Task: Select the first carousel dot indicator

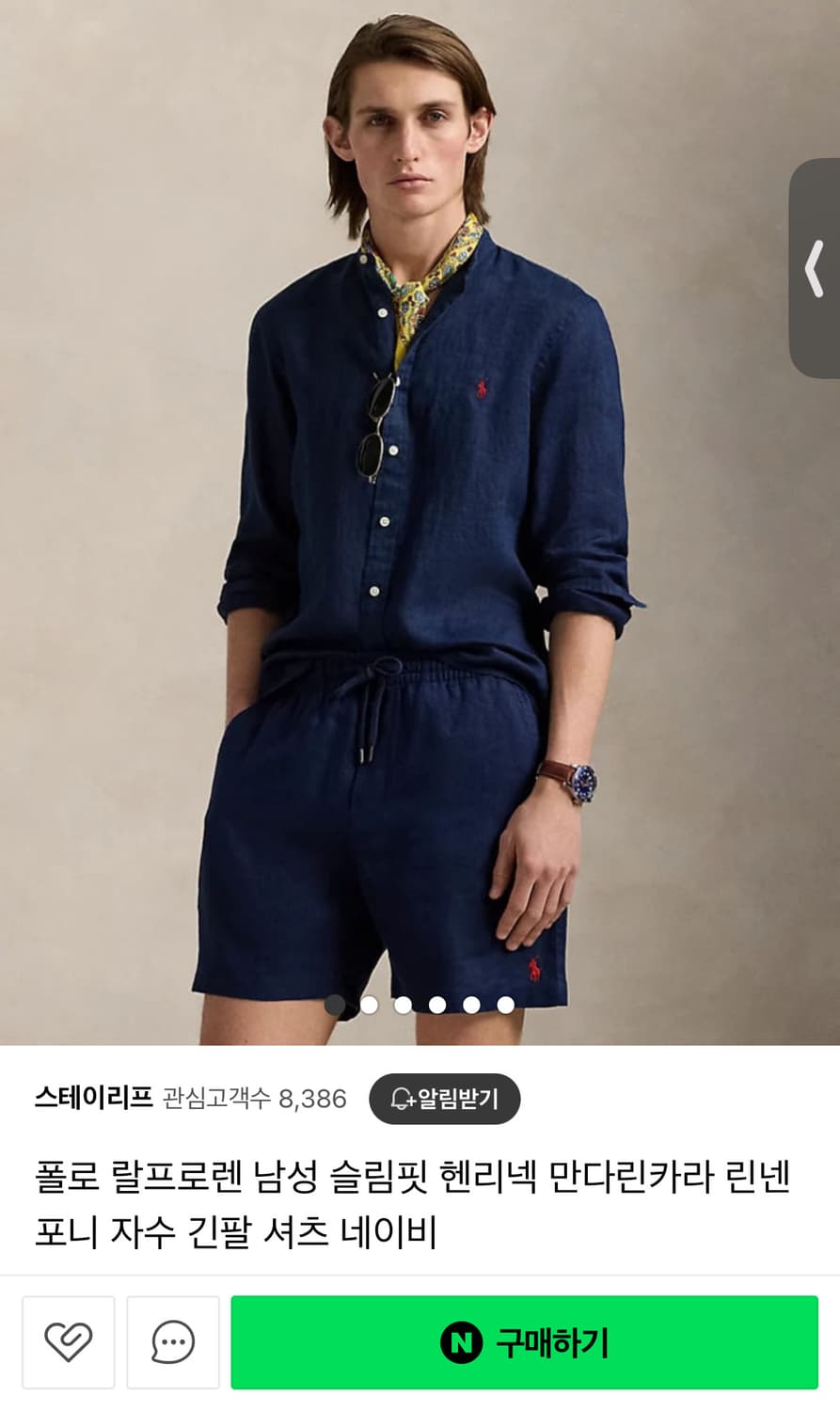Action: 335,1004
